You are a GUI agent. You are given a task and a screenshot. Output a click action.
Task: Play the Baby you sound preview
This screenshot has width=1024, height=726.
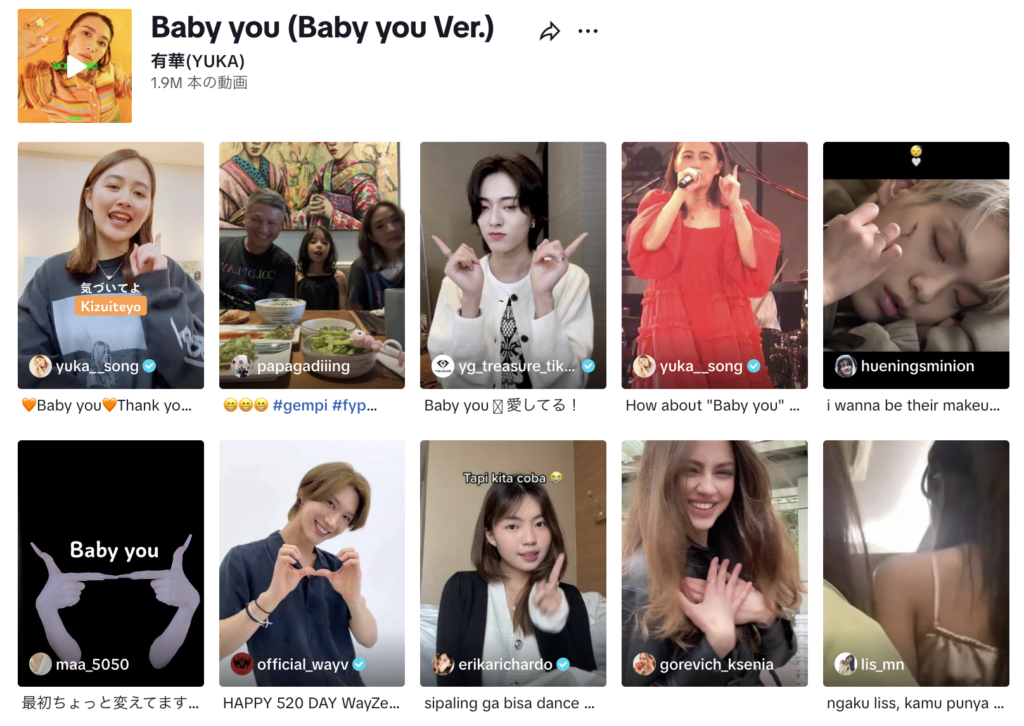(x=75, y=66)
